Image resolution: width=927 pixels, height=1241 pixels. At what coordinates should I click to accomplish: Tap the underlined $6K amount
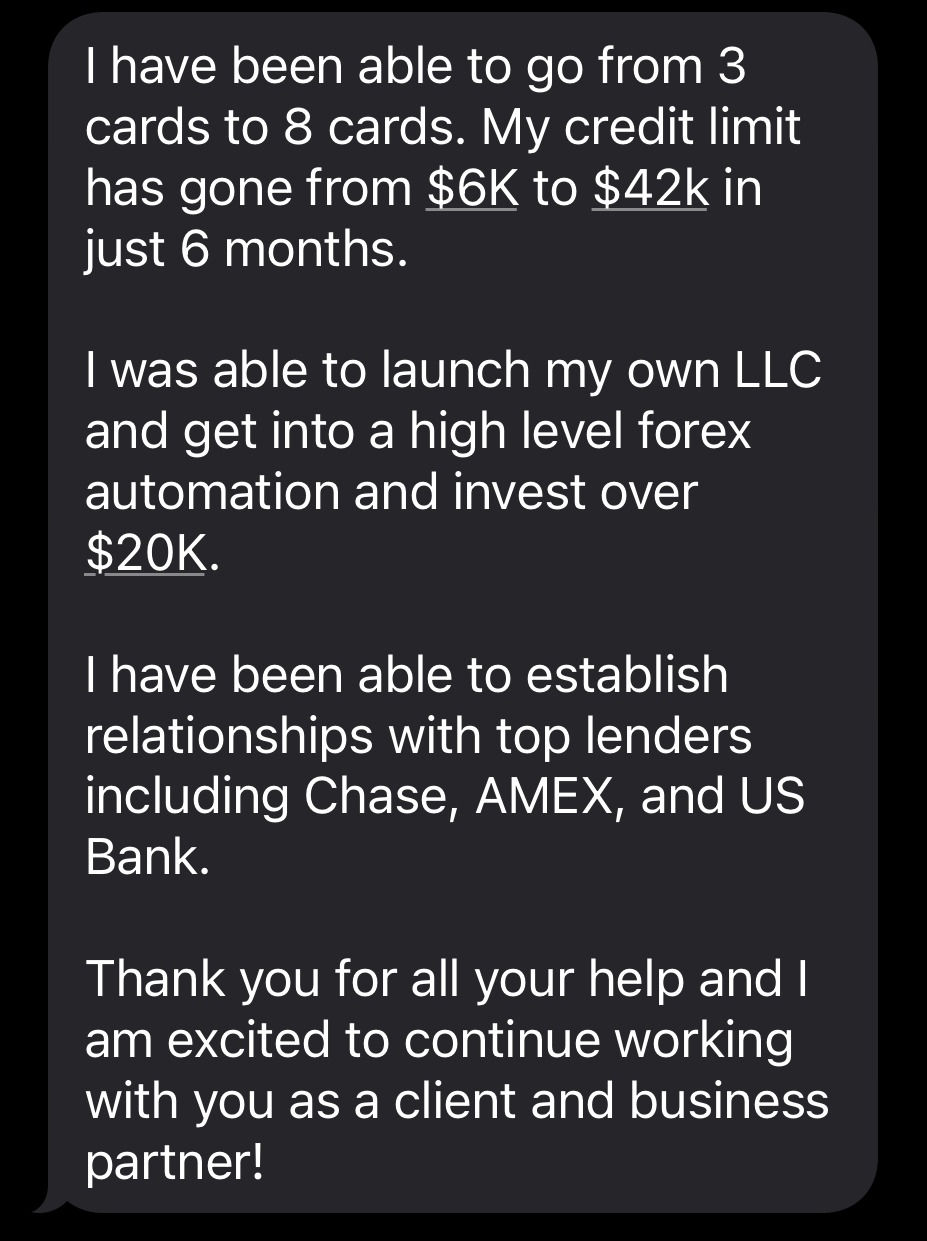tap(471, 189)
